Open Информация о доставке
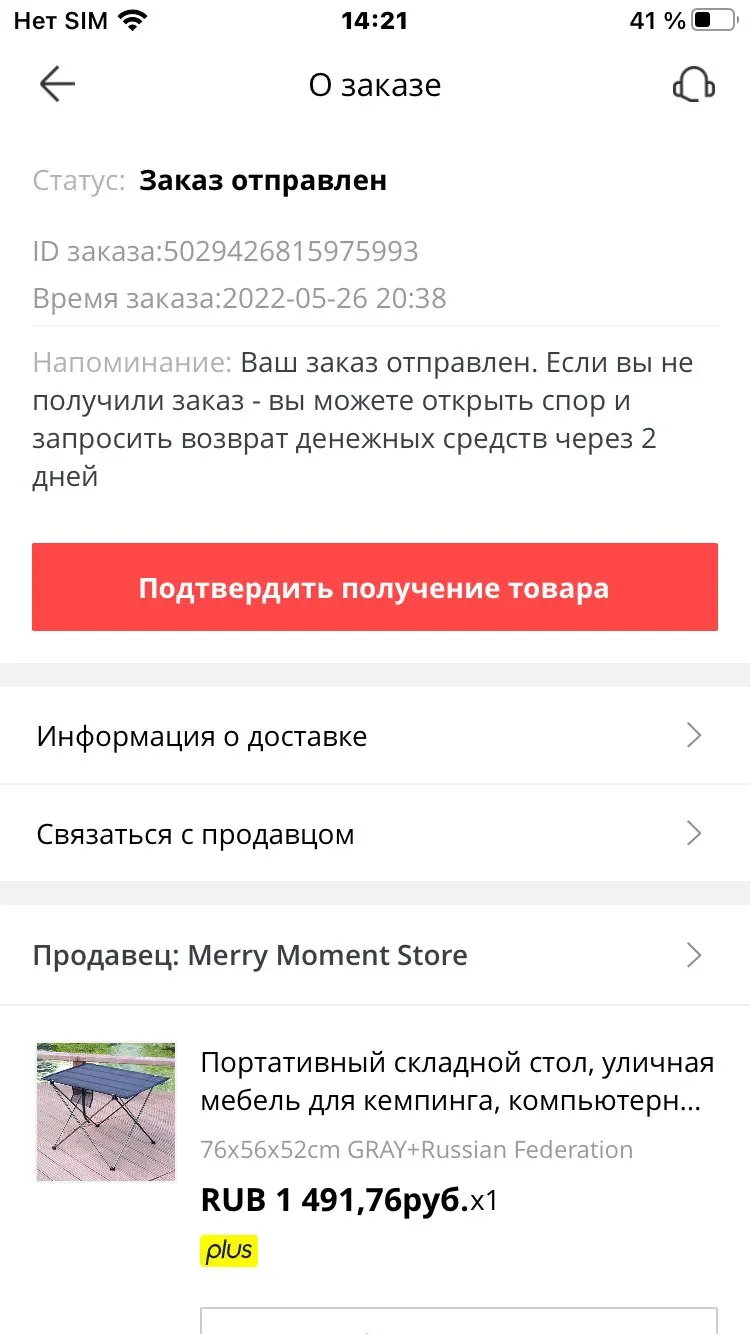 (374, 736)
